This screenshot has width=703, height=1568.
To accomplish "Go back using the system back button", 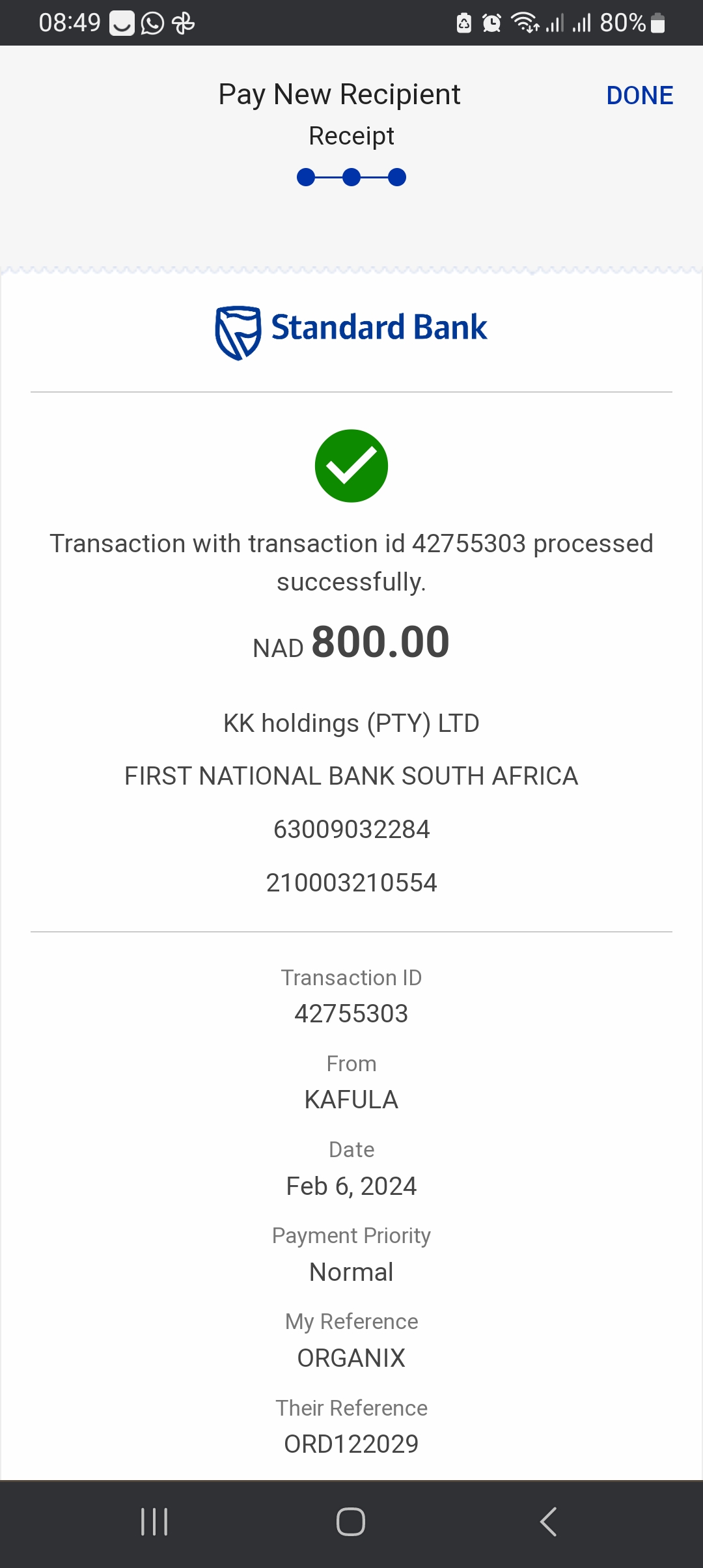I will click(x=548, y=1522).
